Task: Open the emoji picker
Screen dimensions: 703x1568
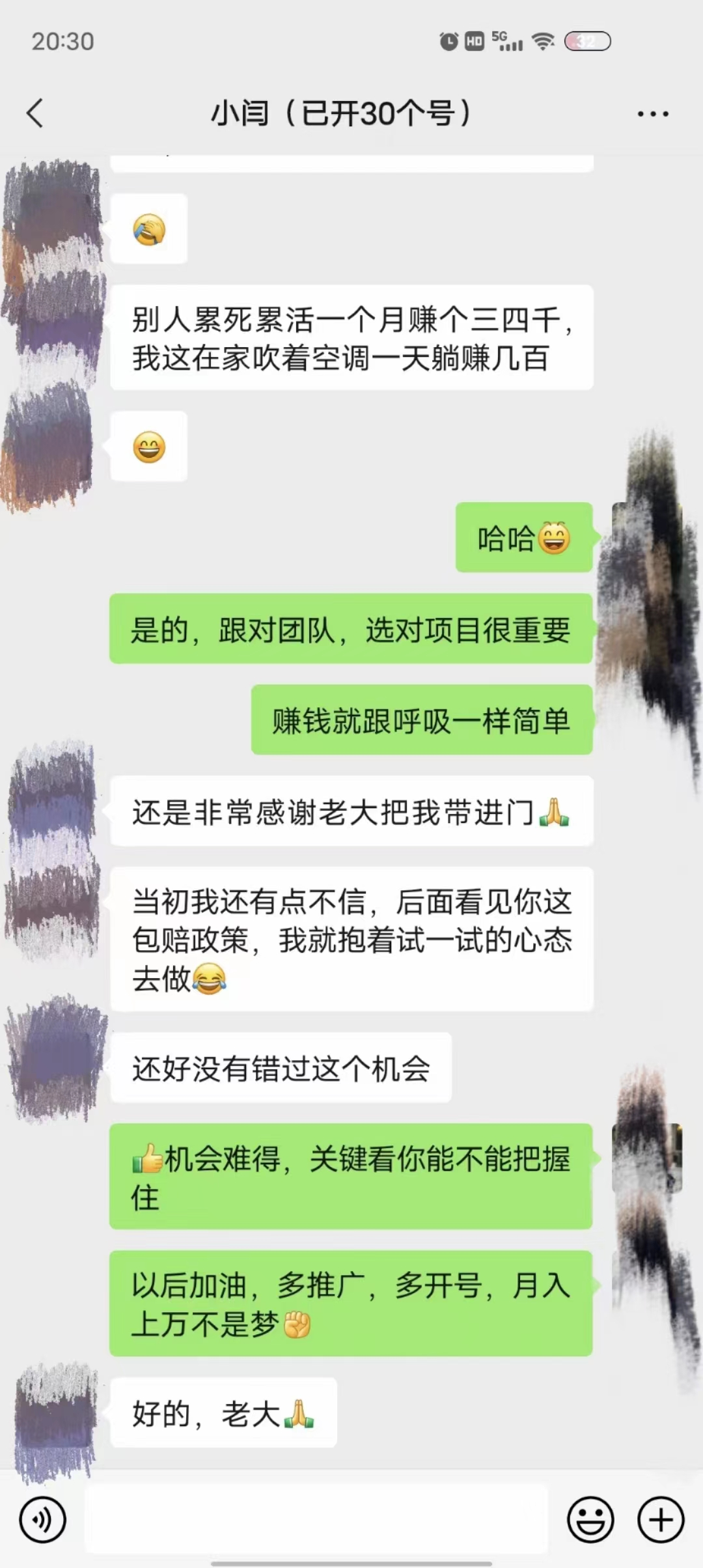Action: point(590,1520)
